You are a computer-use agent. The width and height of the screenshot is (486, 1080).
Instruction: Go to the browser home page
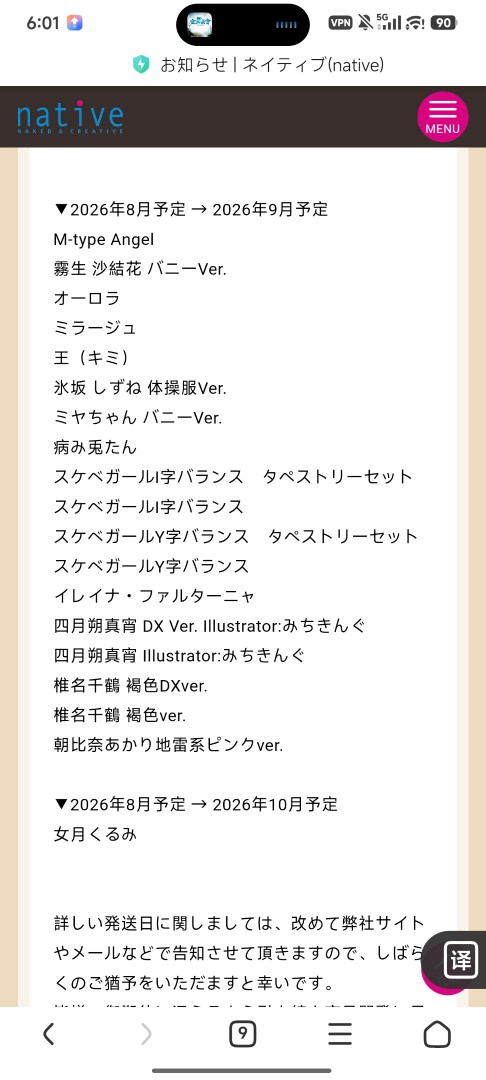437,1034
